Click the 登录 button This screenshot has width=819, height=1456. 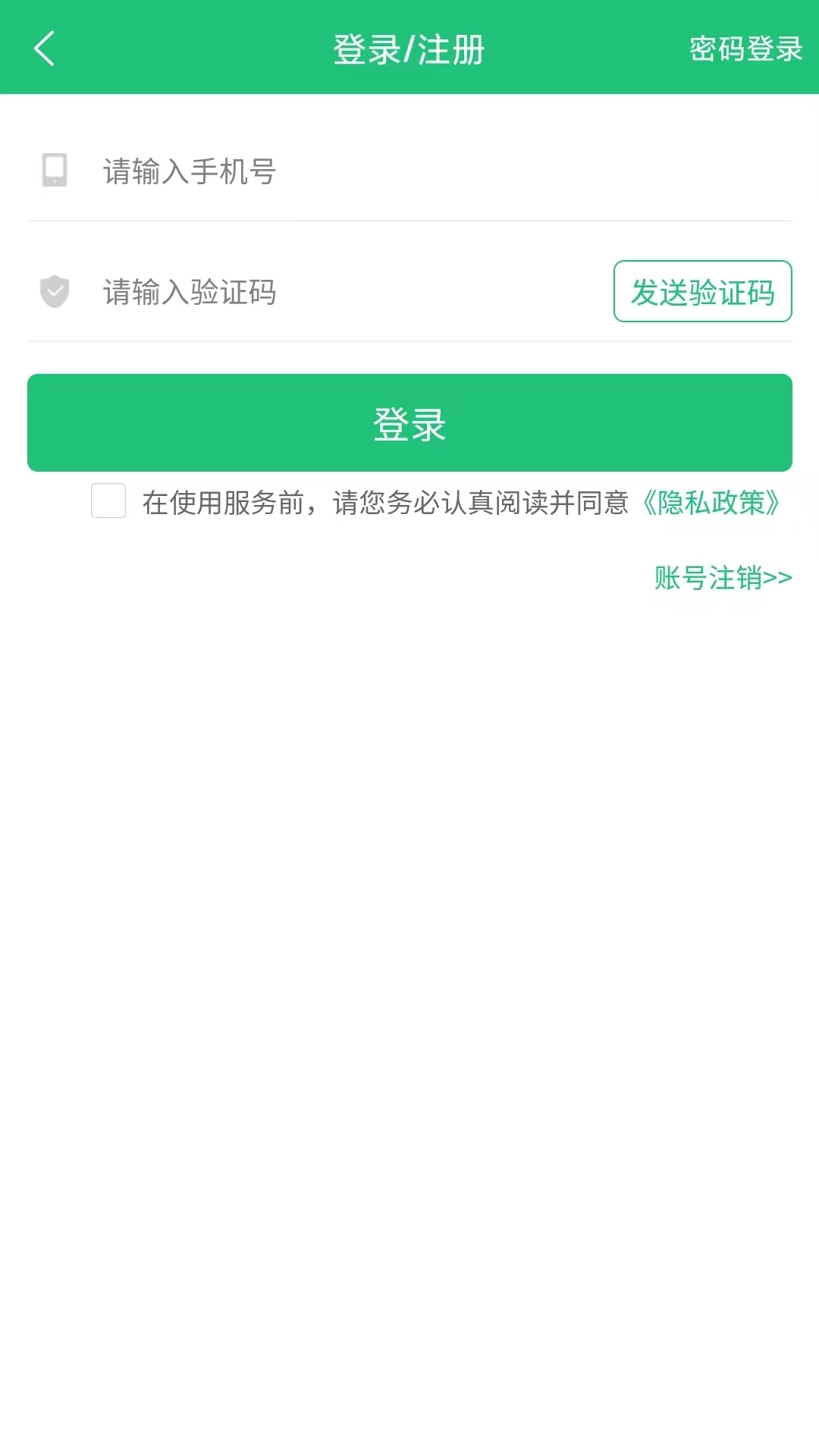pyautogui.click(x=409, y=423)
